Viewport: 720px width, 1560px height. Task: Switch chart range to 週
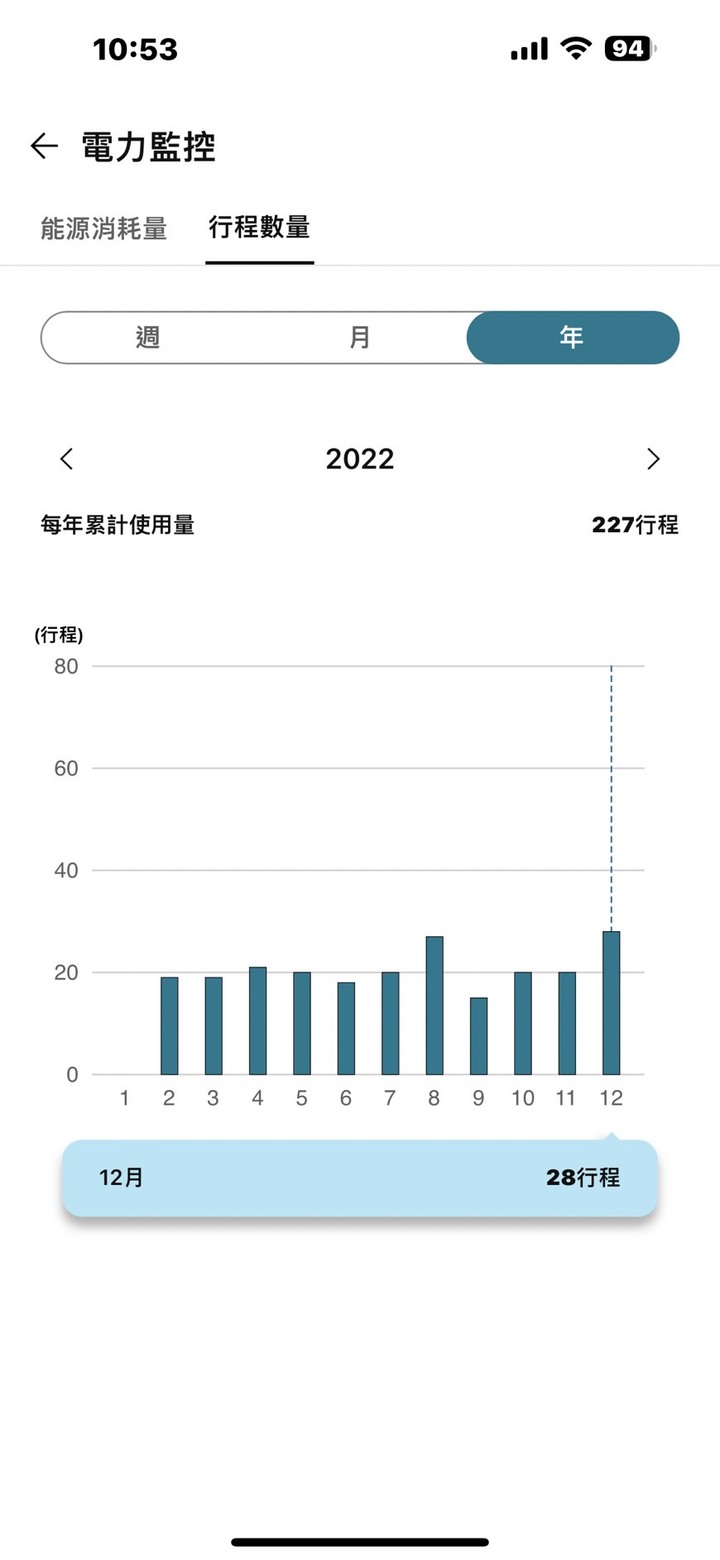[148, 338]
